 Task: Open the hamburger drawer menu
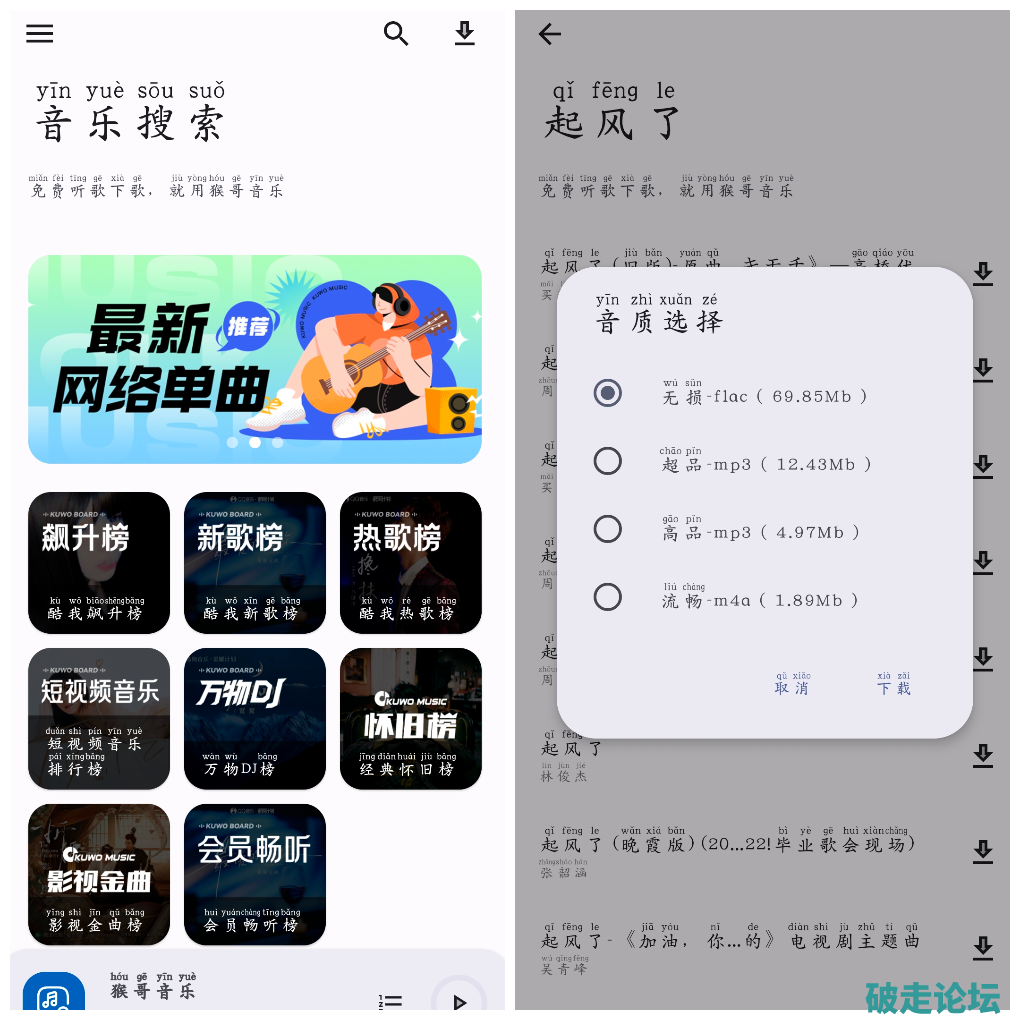[40, 34]
